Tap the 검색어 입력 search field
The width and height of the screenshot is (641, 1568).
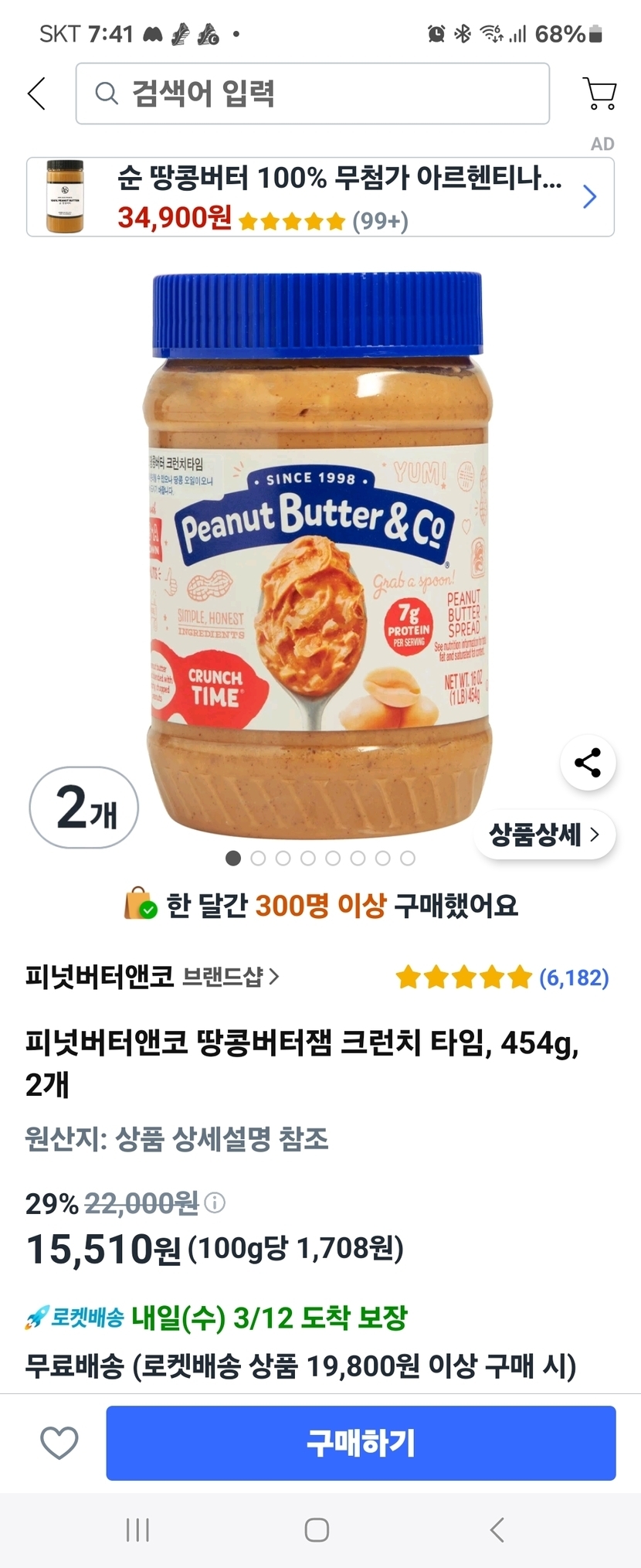[x=312, y=94]
